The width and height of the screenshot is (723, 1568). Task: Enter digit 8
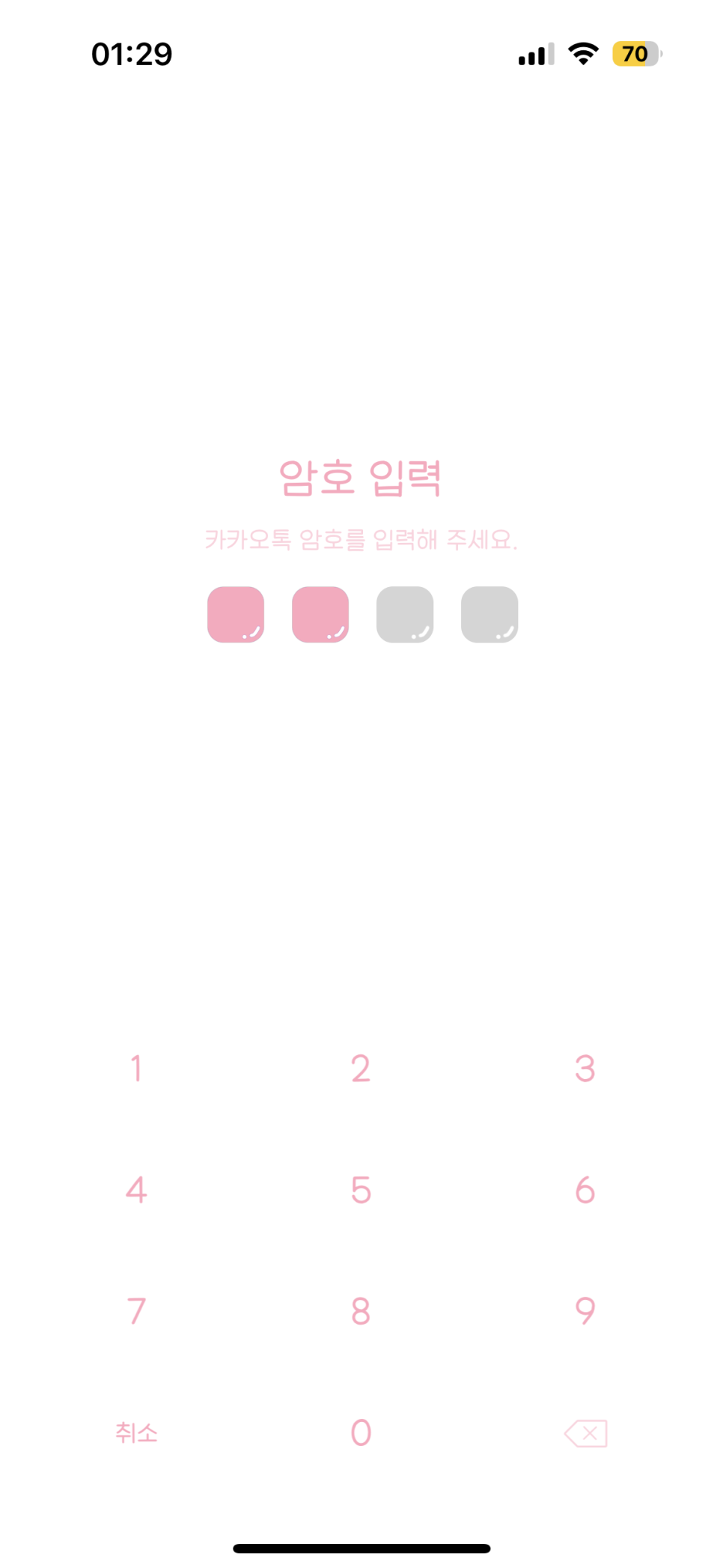pyautogui.click(x=361, y=1311)
